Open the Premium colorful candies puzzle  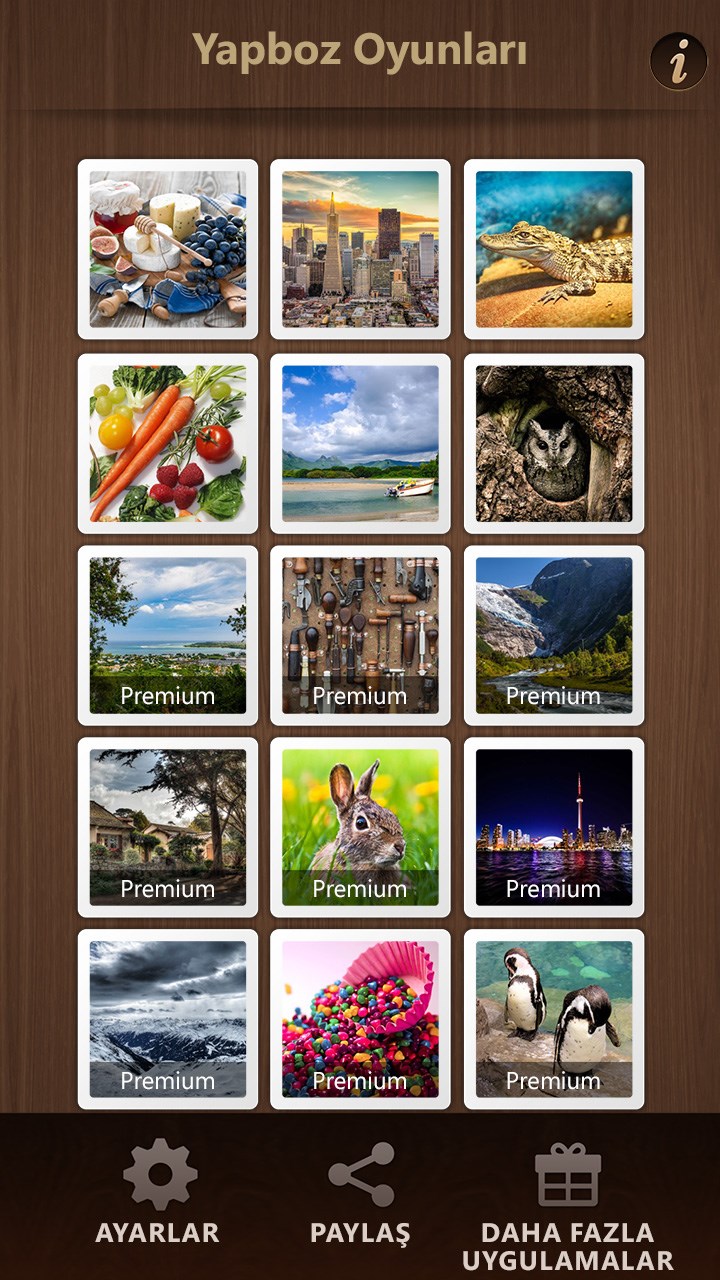(360, 1019)
